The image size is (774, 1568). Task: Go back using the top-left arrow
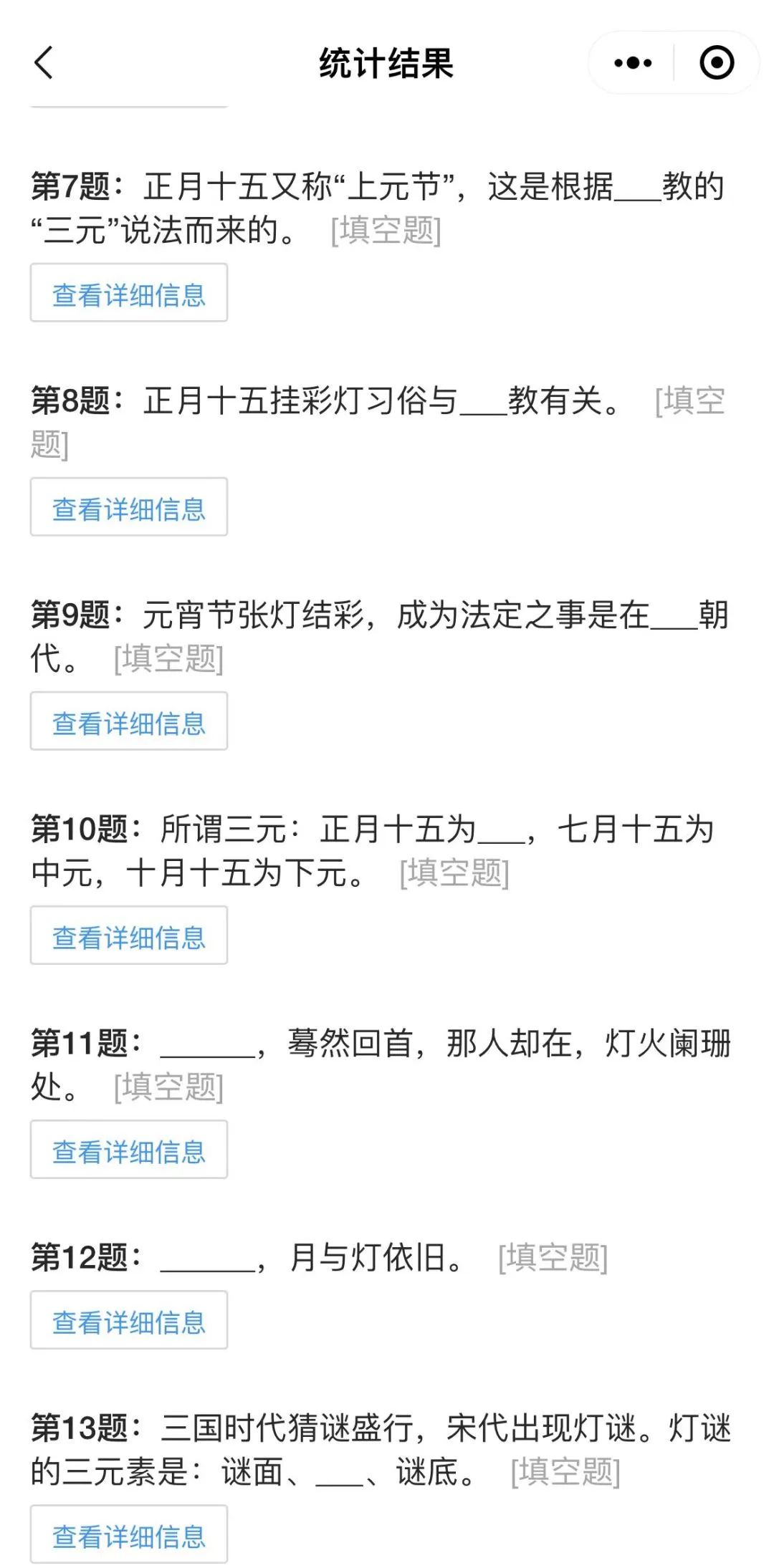pyautogui.click(x=44, y=63)
